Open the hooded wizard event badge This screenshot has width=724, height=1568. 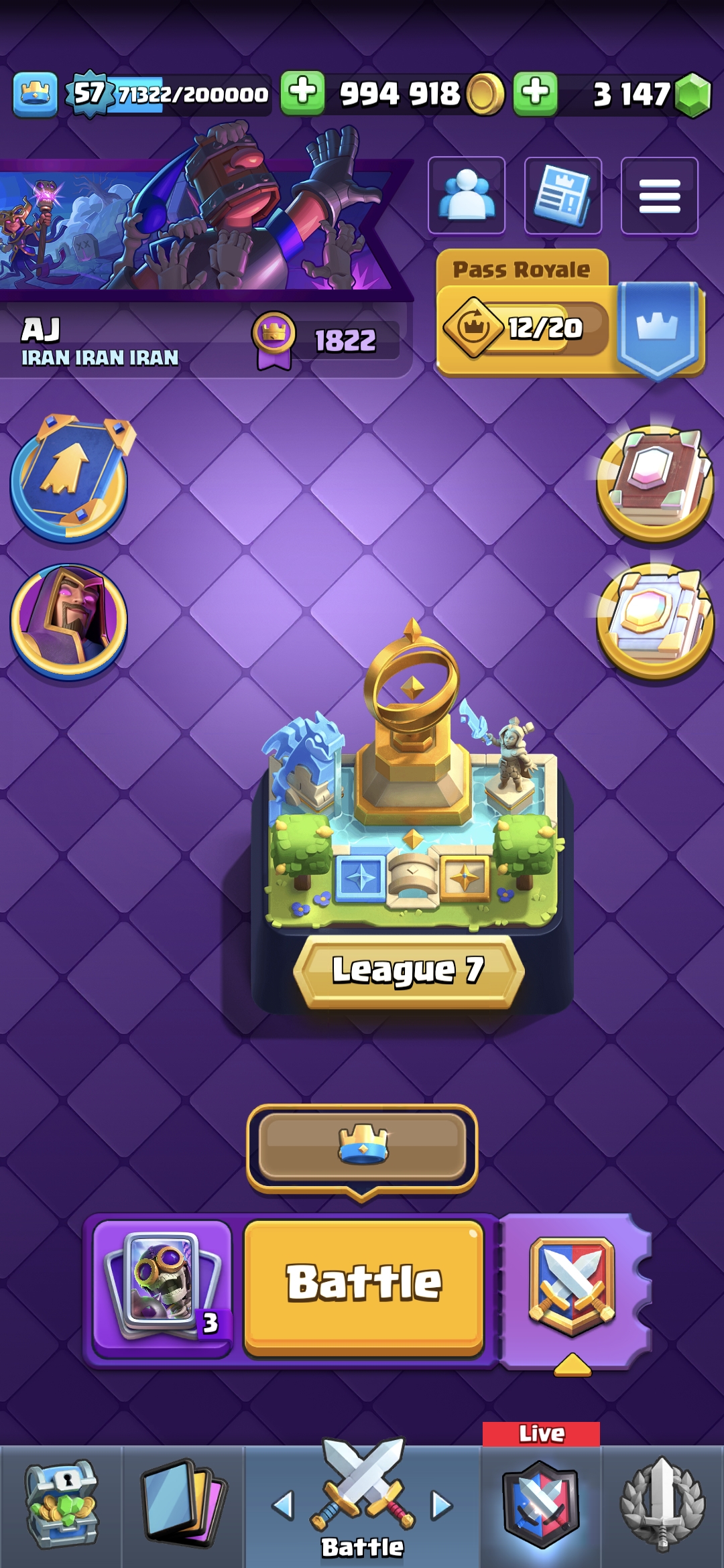point(68,623)
